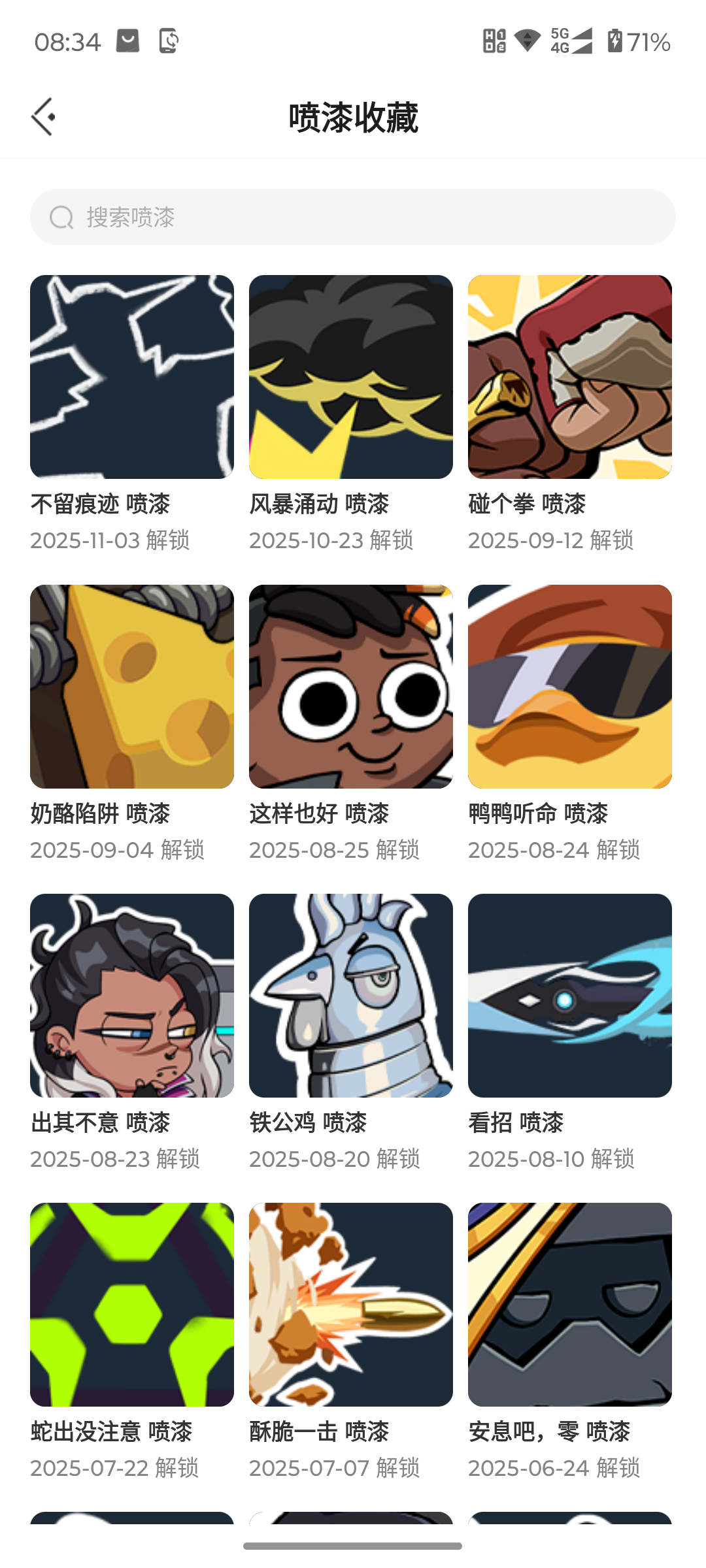The width and height of the screenshot is (706, 1568).
Task: Choose the 安息吧，零 喷漆 spray
Action: tap(570, 1305)
